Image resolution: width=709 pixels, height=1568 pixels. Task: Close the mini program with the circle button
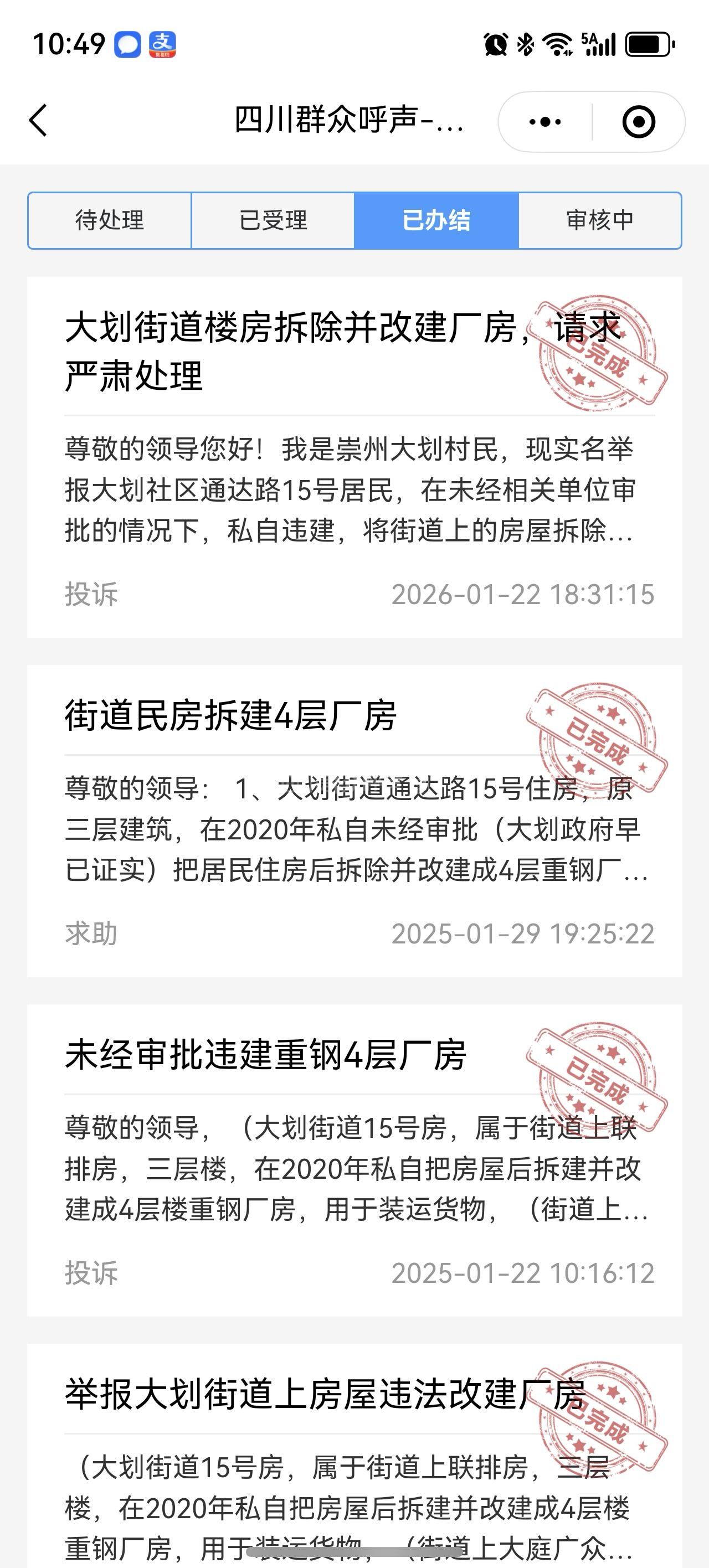pyautogui.click(x=638, y=122)
